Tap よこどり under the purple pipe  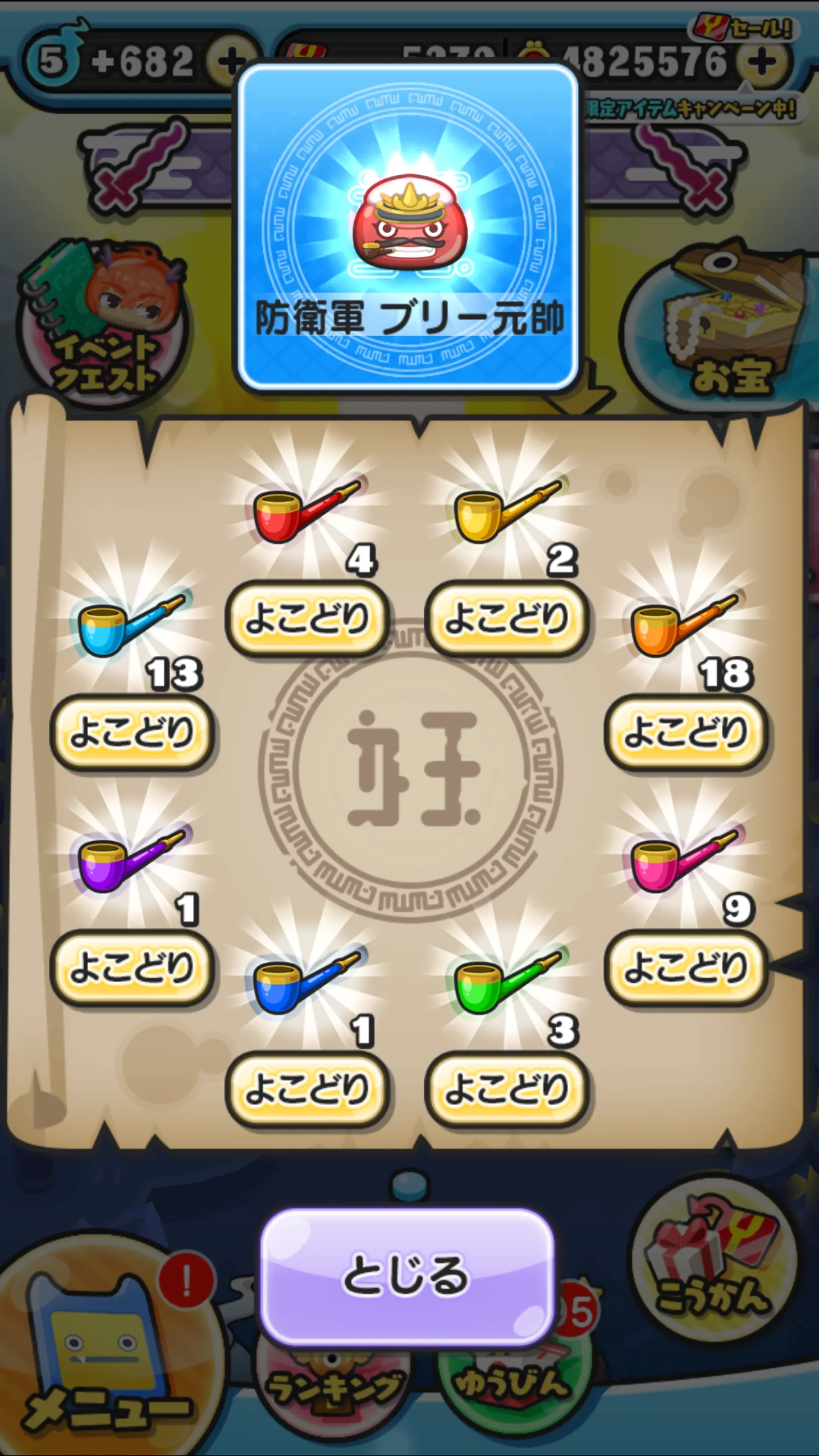click(132, 967)
